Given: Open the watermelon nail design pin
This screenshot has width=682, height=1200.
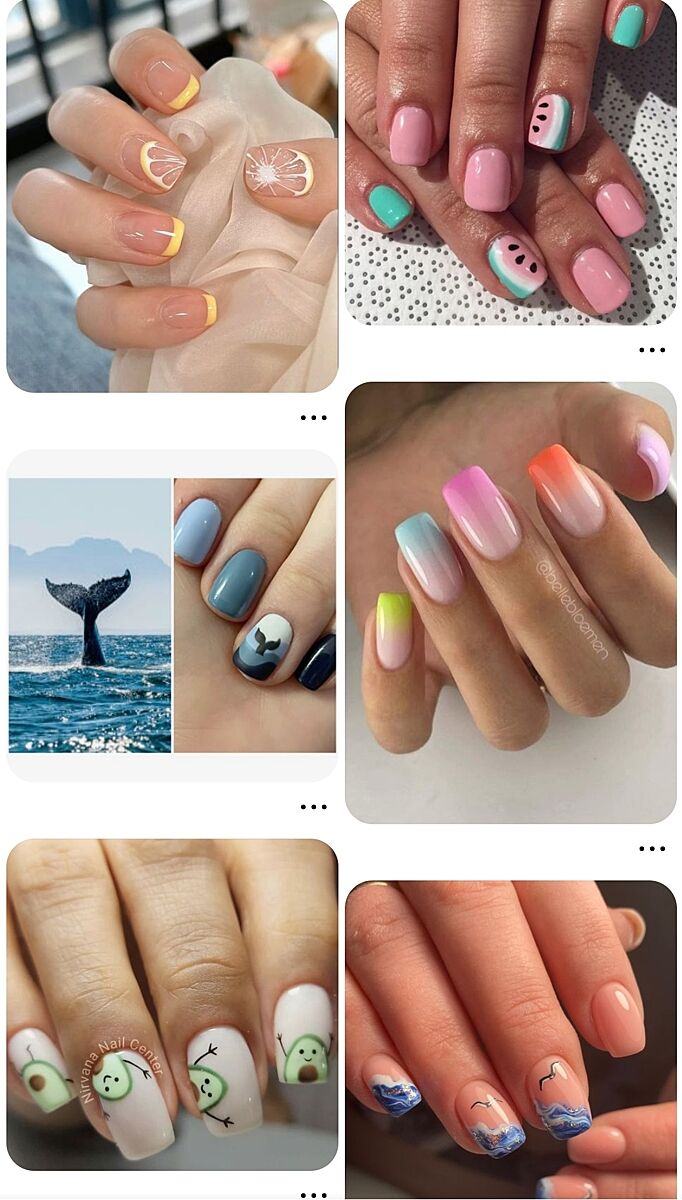Looking at the screenshot, I should [510, 162].
